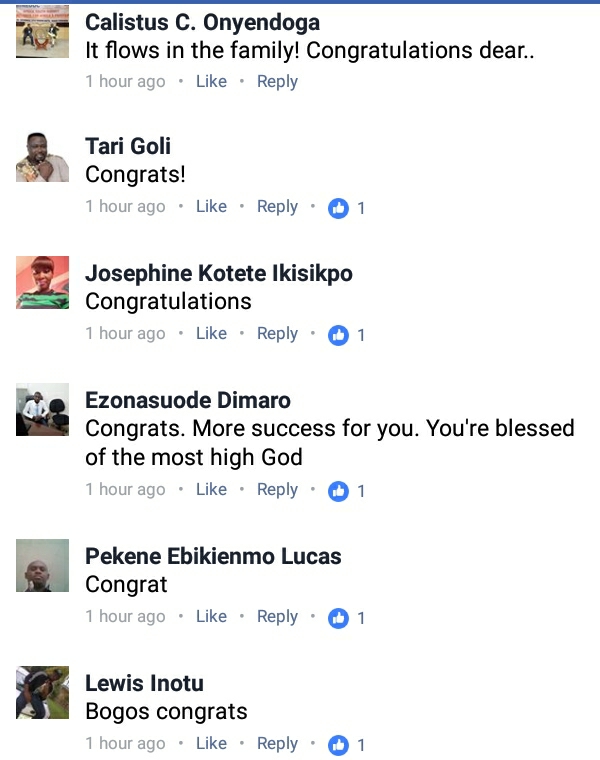Like Lewis Inotu's comment
This screenshot has width=600, height=760.
[x=211, y=743]
